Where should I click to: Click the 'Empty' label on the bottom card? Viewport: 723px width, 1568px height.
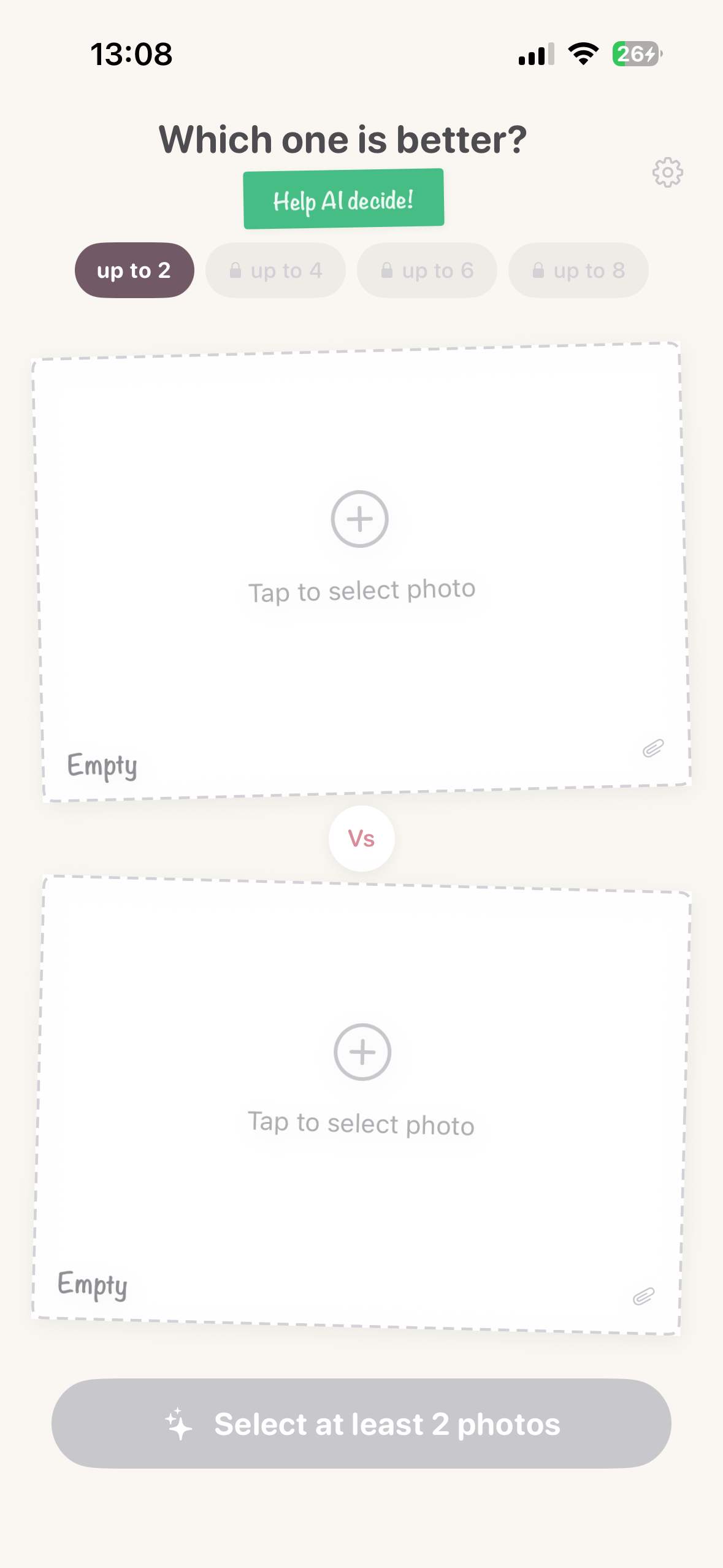click(x=93, y=1285)
